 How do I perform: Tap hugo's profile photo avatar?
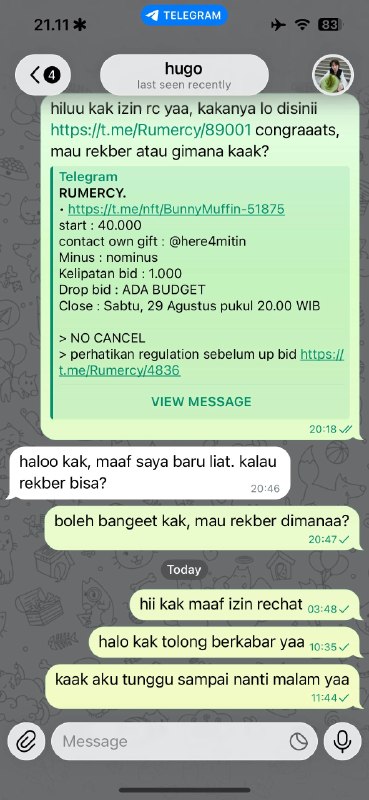coord(333,75)
